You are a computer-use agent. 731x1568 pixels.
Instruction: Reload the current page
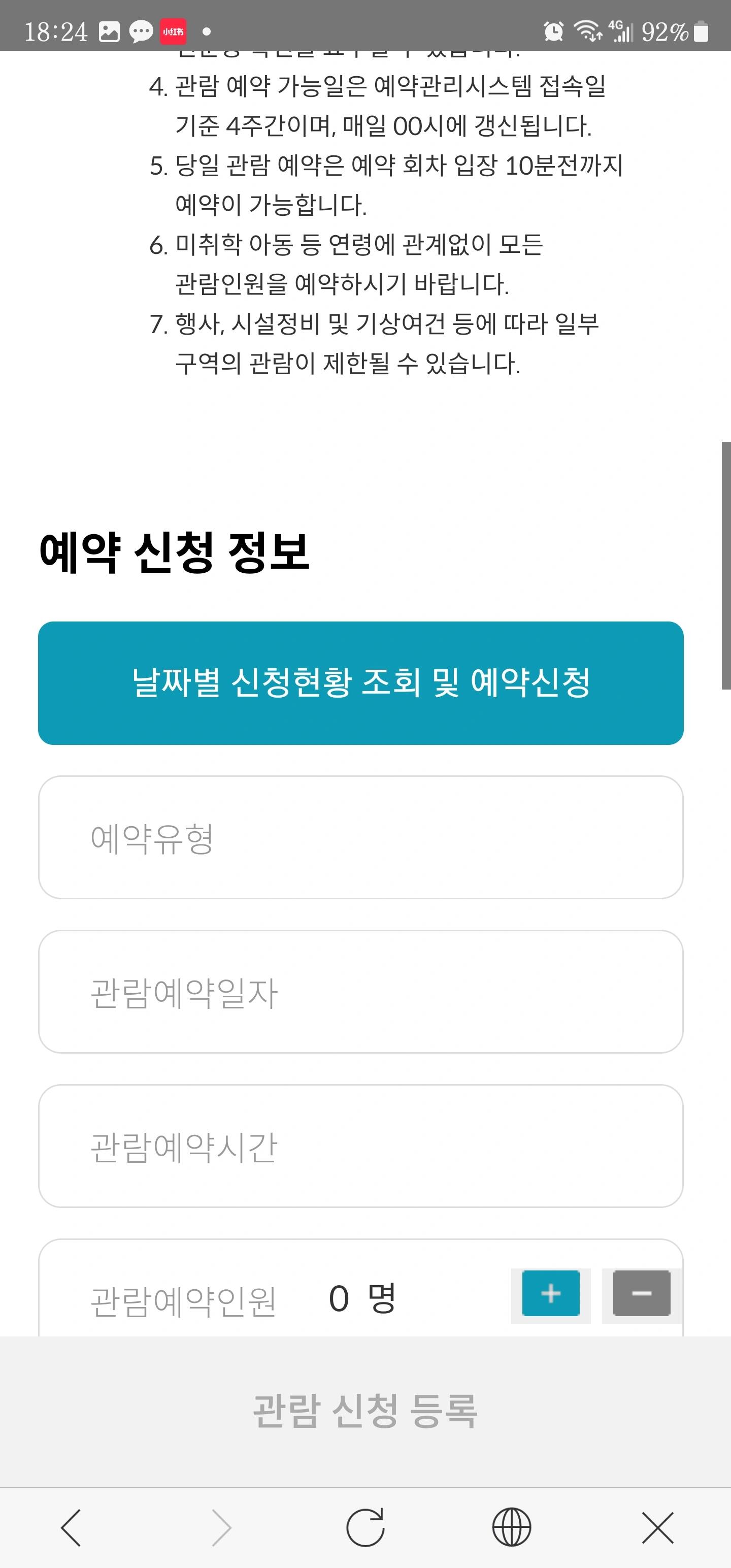(x=365, y=1527)
